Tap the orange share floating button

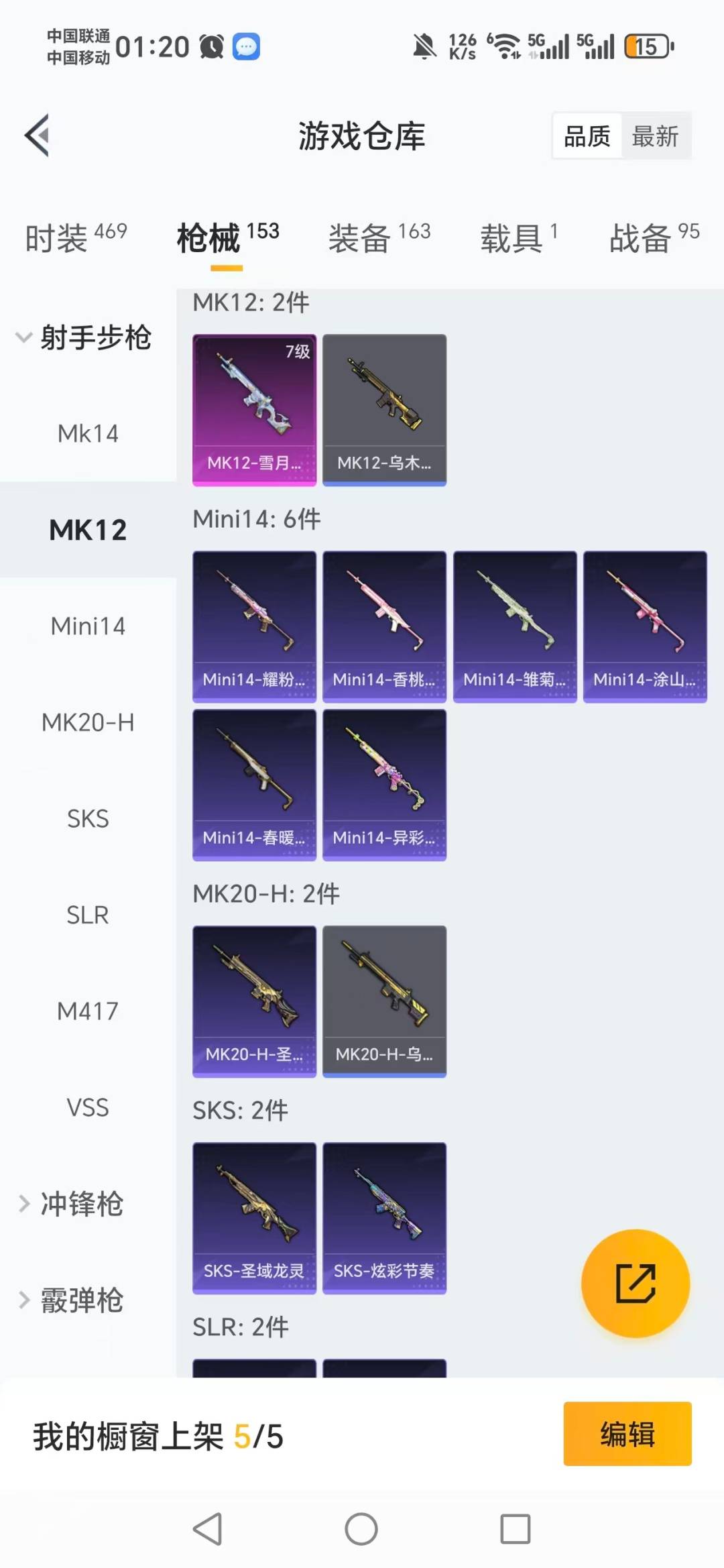click(x=635, y=1283)
